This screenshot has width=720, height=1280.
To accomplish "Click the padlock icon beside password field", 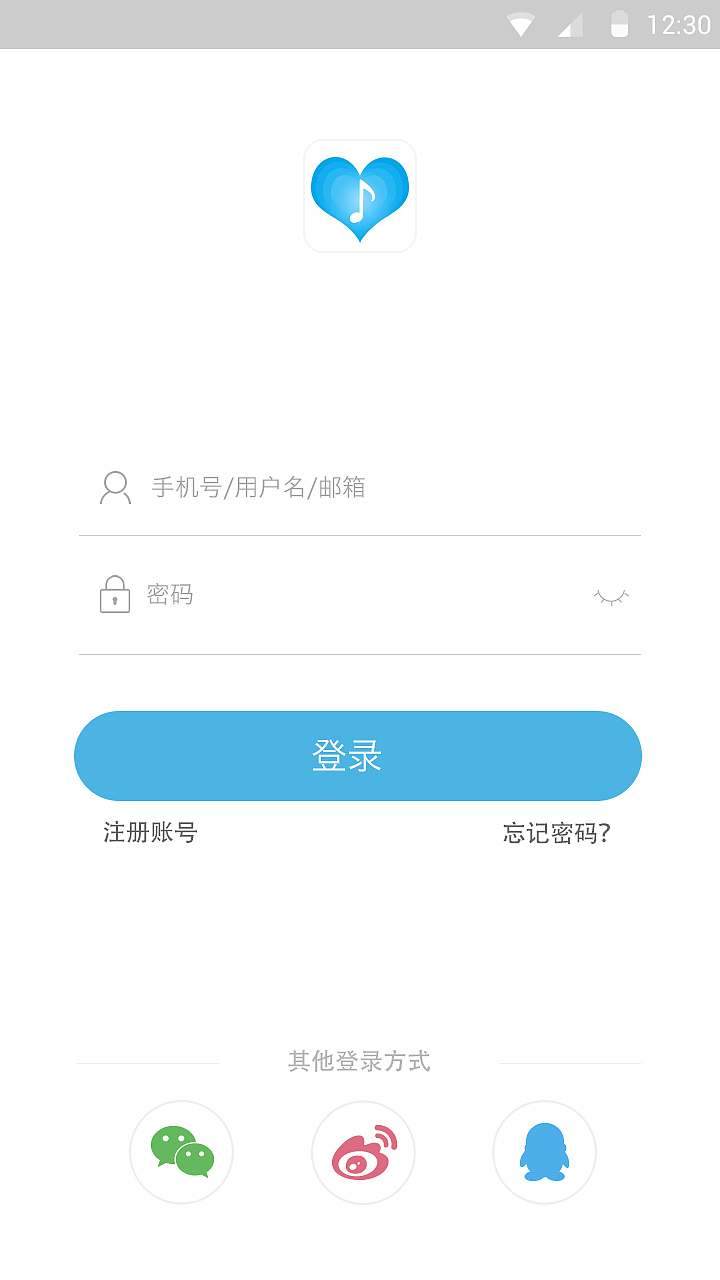I will coord(117,594).
